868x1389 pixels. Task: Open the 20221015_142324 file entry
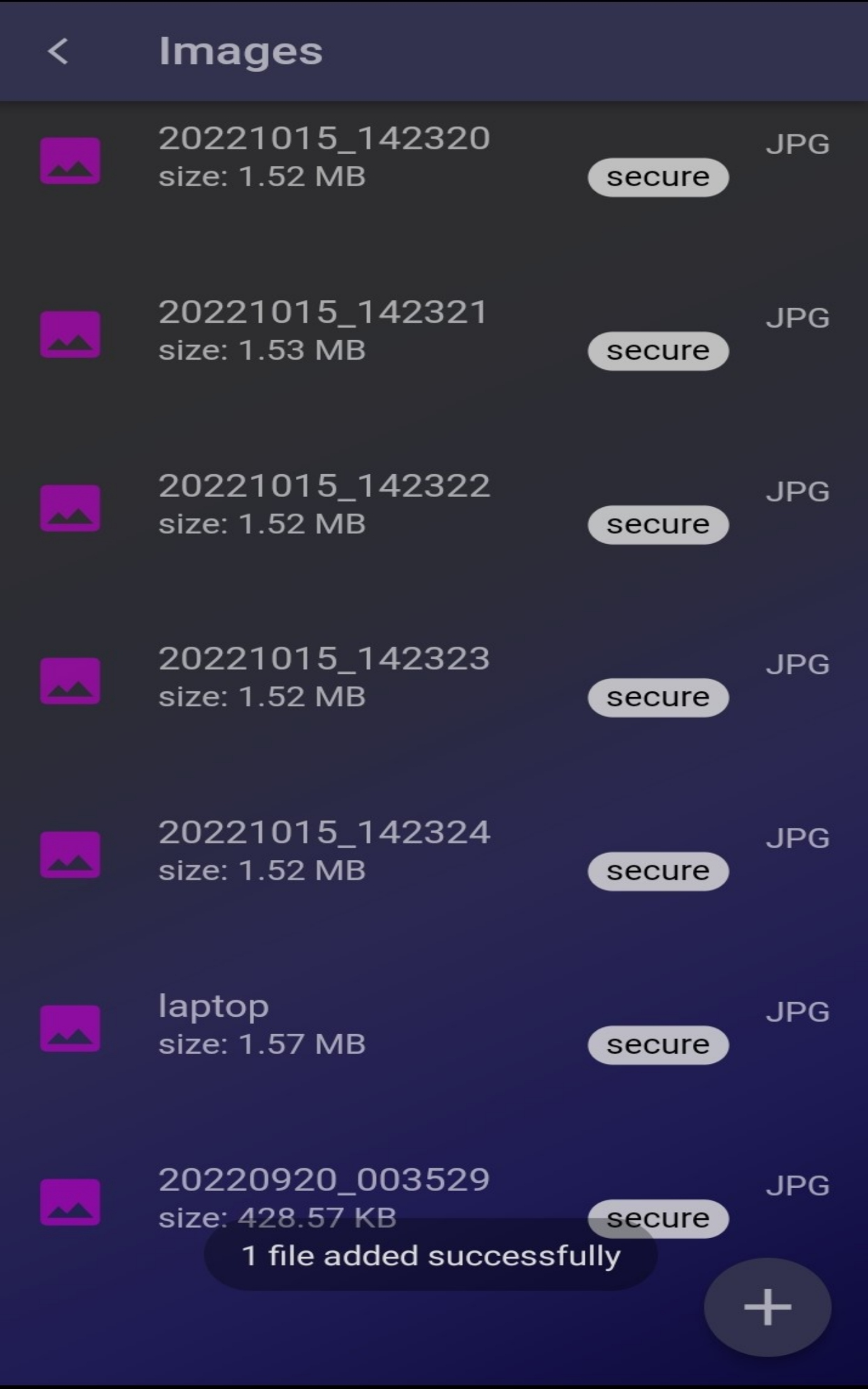[323, 832]
